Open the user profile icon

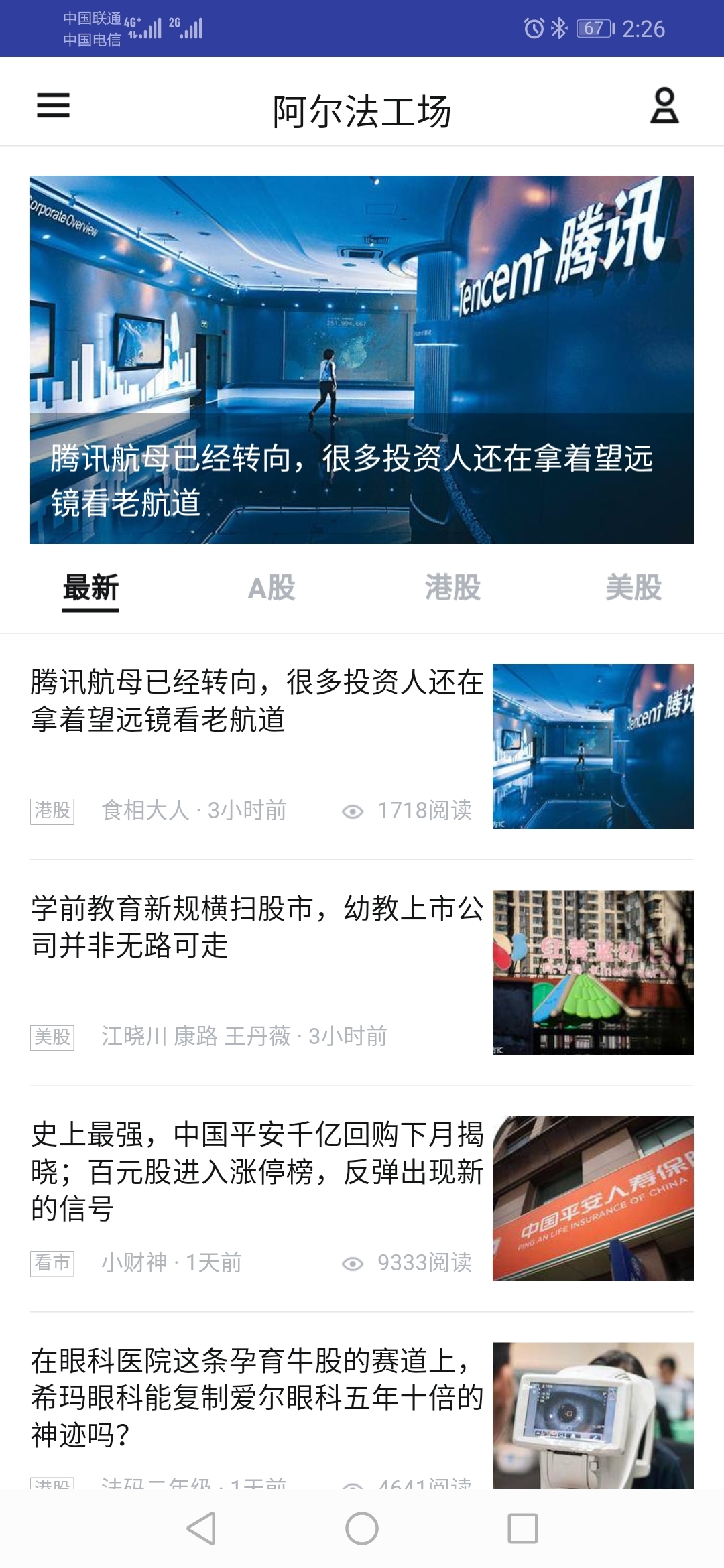click(664, 106)
